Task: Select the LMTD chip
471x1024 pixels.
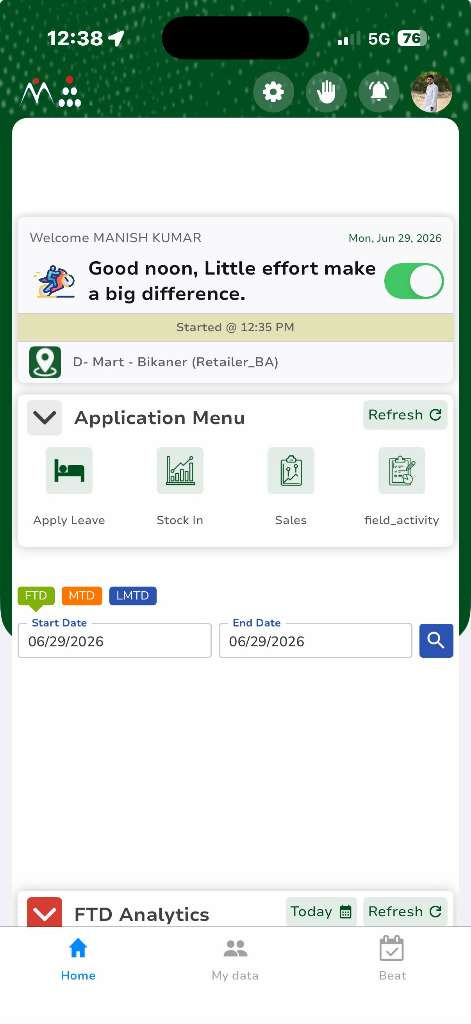Action: [133, 596]
